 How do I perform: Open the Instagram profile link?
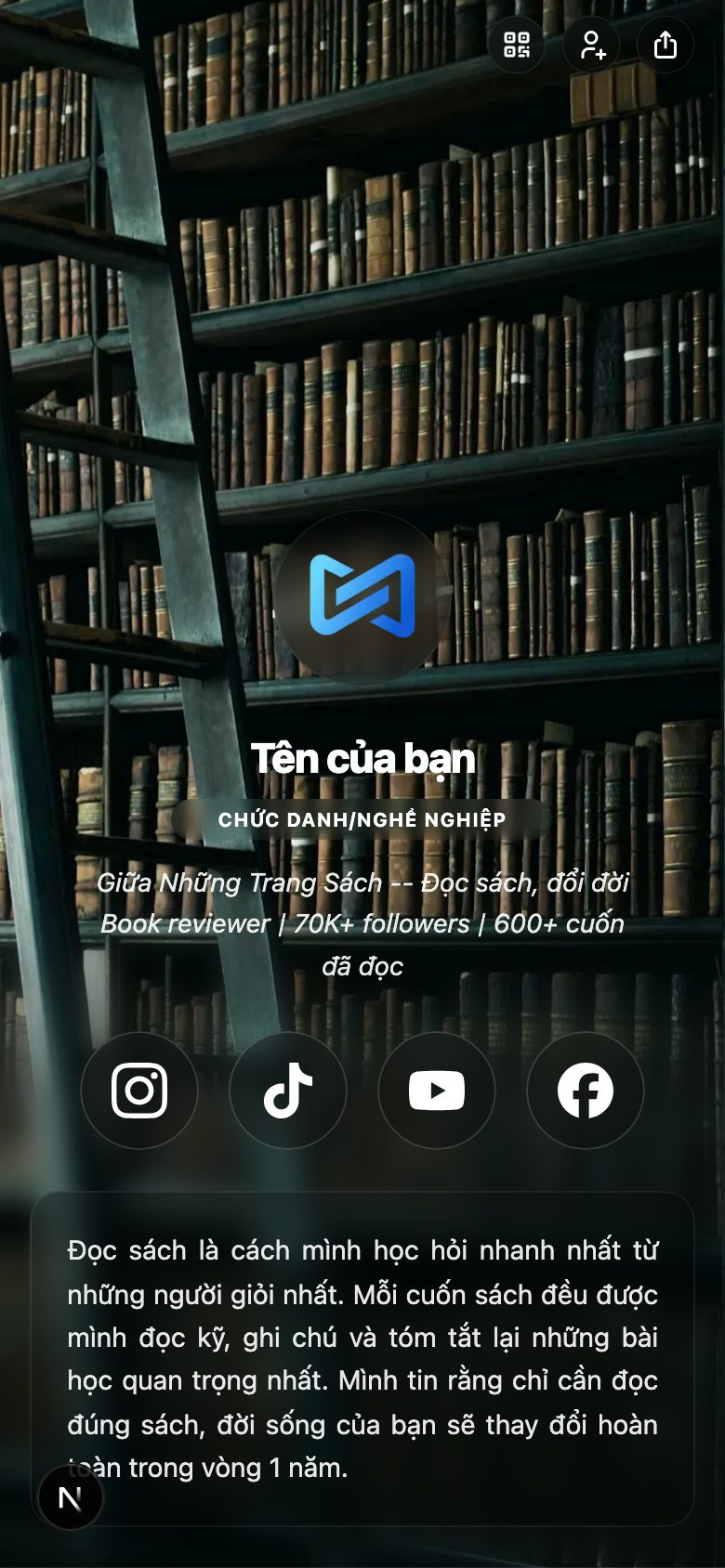tap(139, 1091)
